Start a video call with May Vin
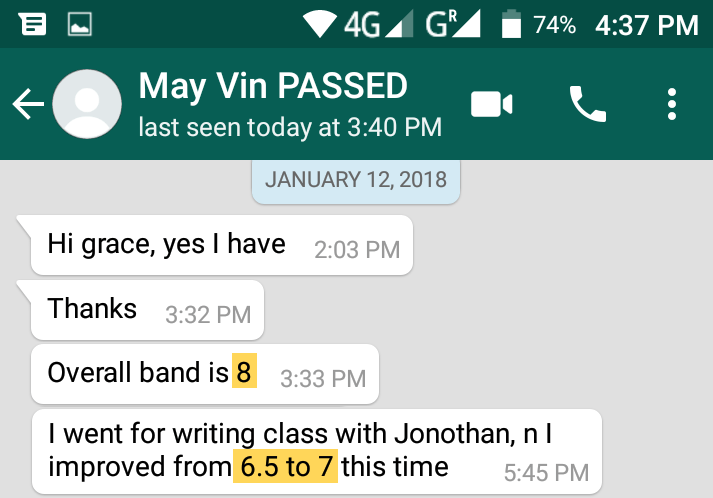The width and height of the screenshot is (713, 498). (492, 104)
